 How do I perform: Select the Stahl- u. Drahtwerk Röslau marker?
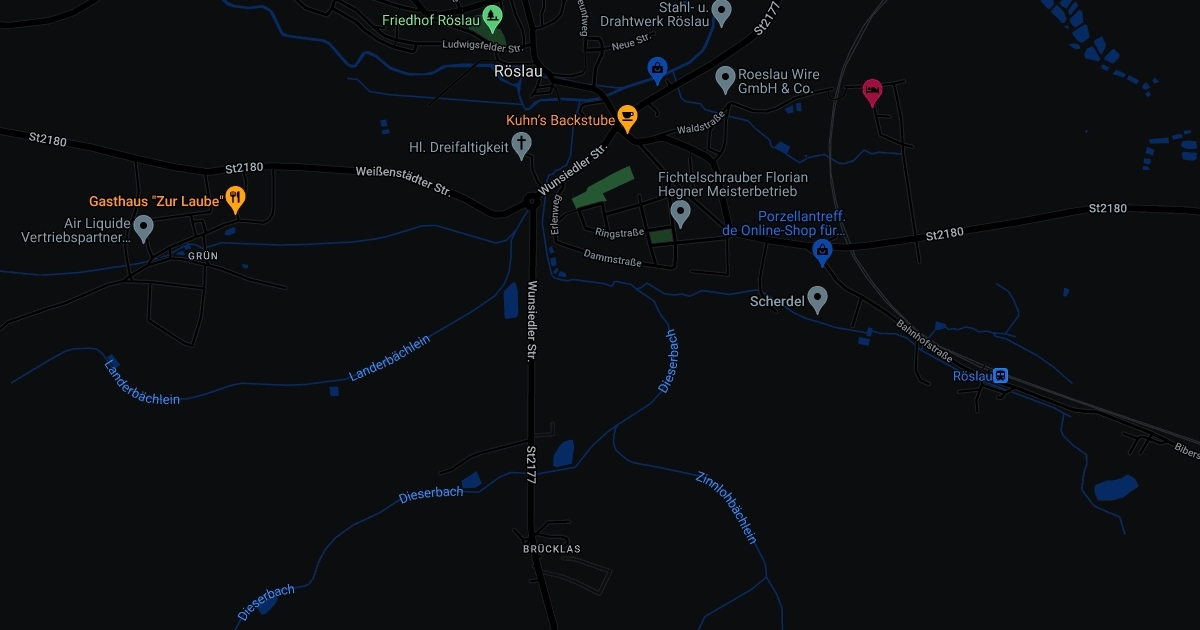coord(722,13)
